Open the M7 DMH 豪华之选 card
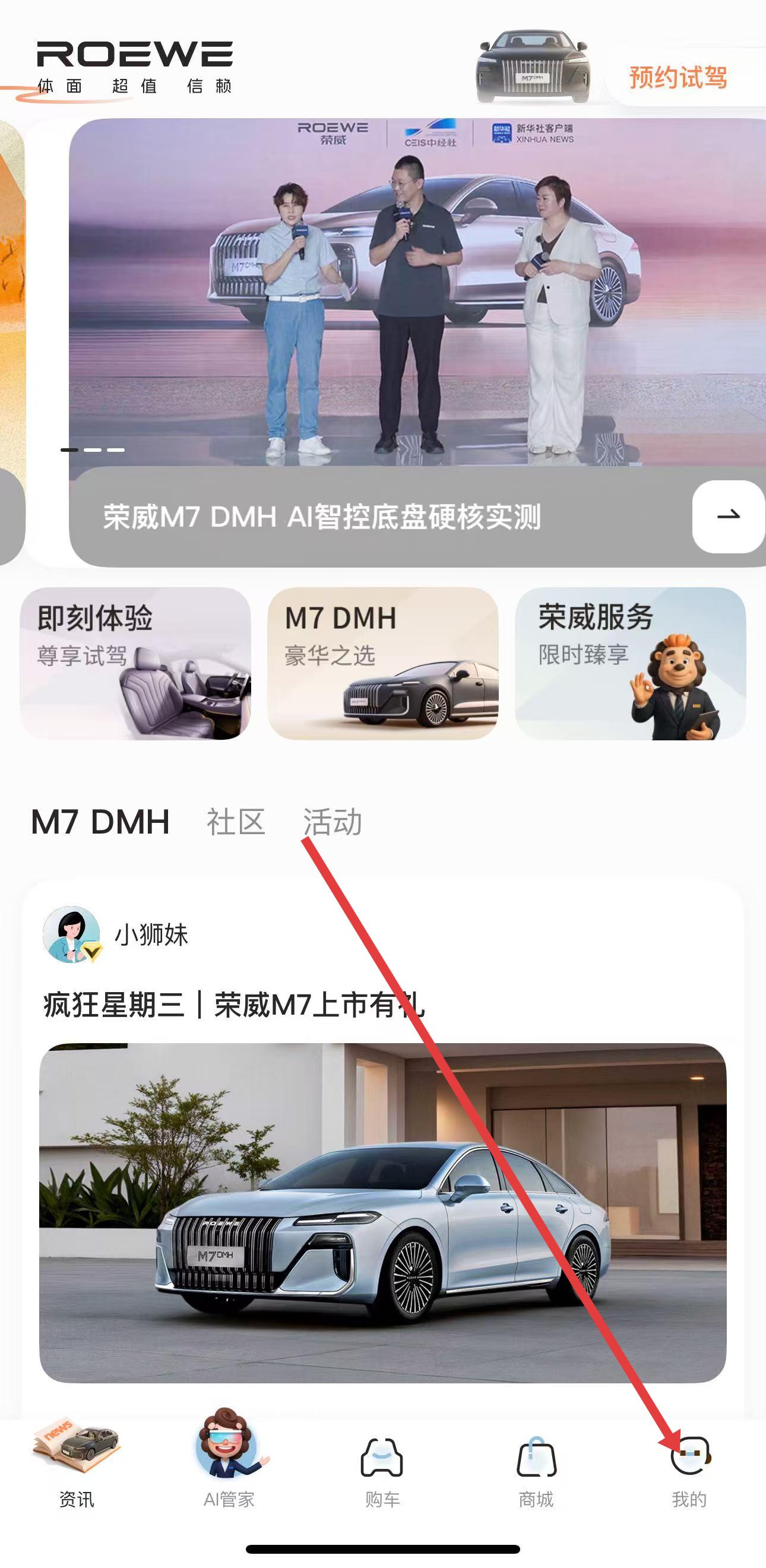 point(382,663)
